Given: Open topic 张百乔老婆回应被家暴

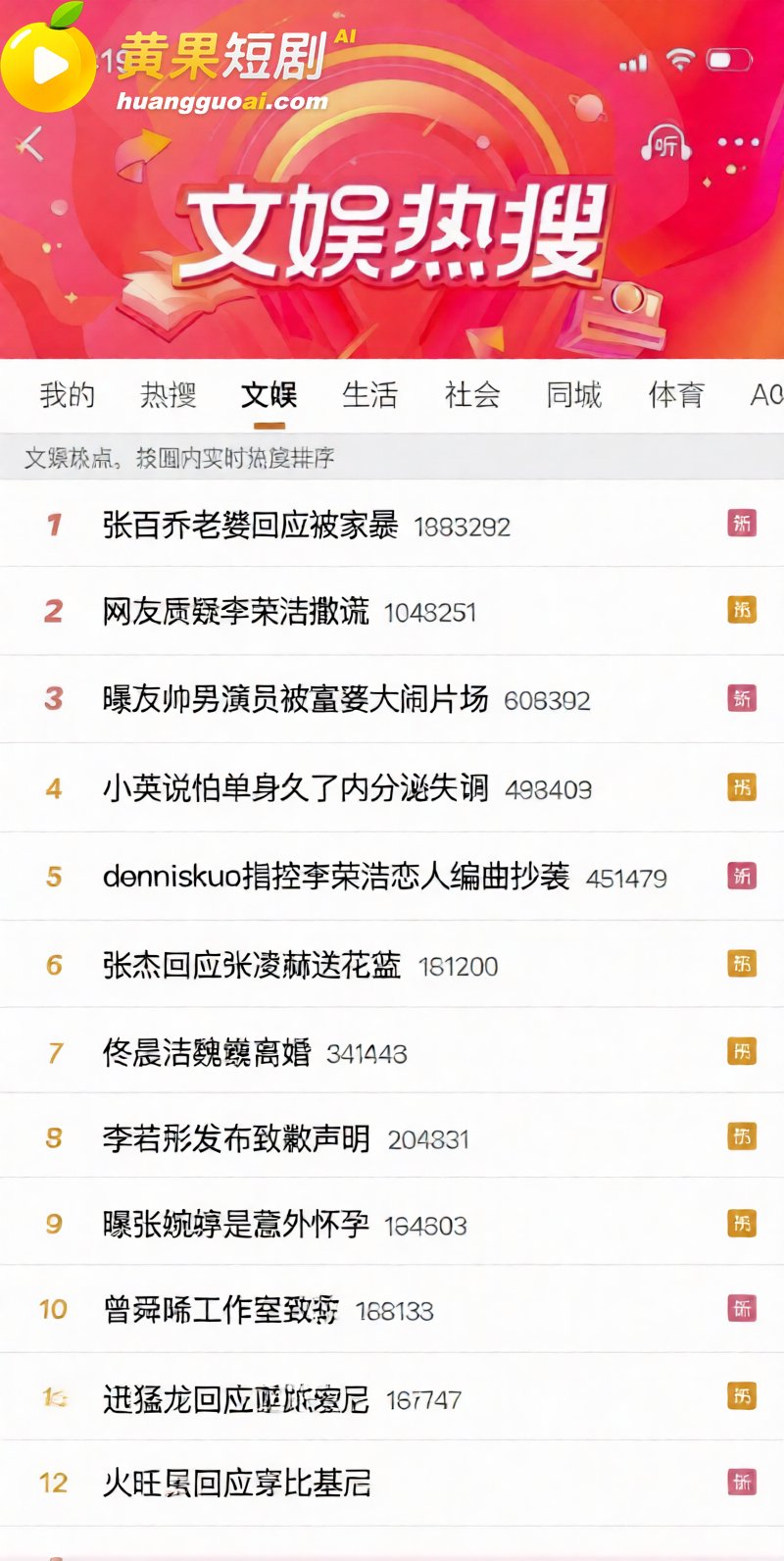Looking at the screenshot, I should (x=392, y=525).
